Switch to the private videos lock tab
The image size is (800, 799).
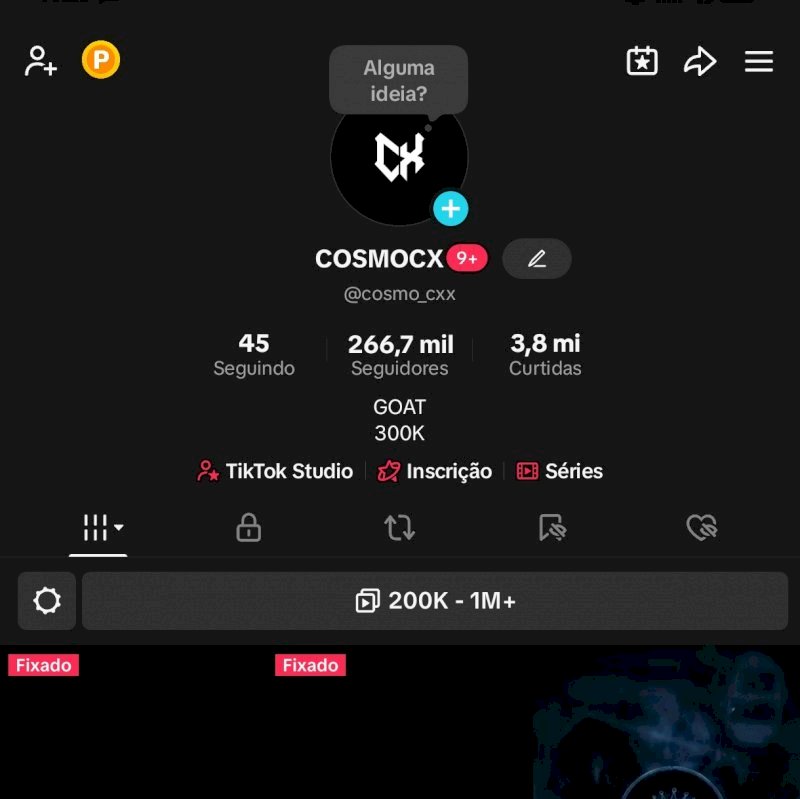249,528
